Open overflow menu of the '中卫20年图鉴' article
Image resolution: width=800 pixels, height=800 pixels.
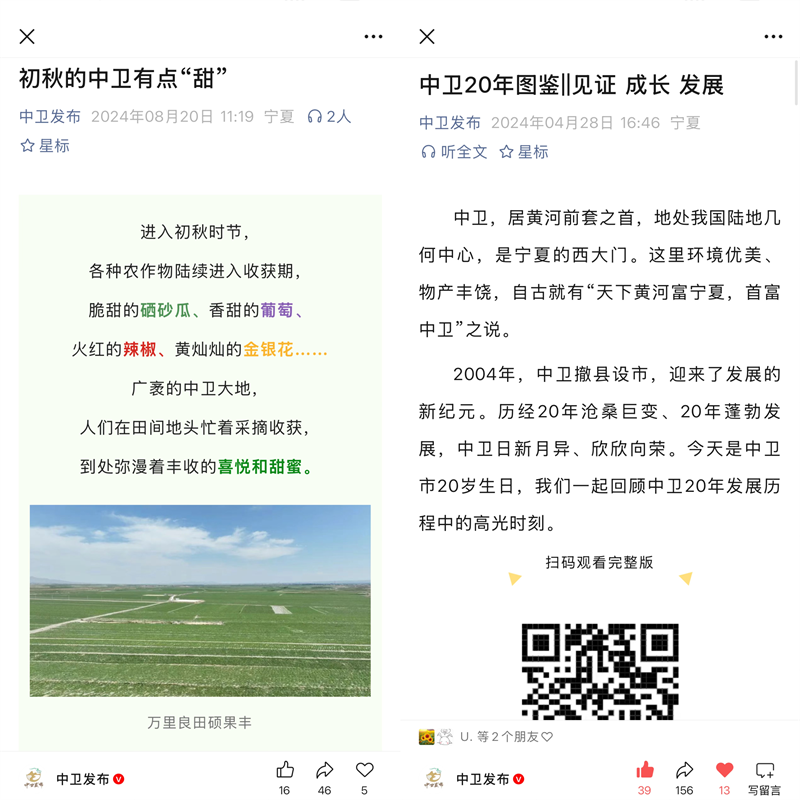(x=773, y=37)
